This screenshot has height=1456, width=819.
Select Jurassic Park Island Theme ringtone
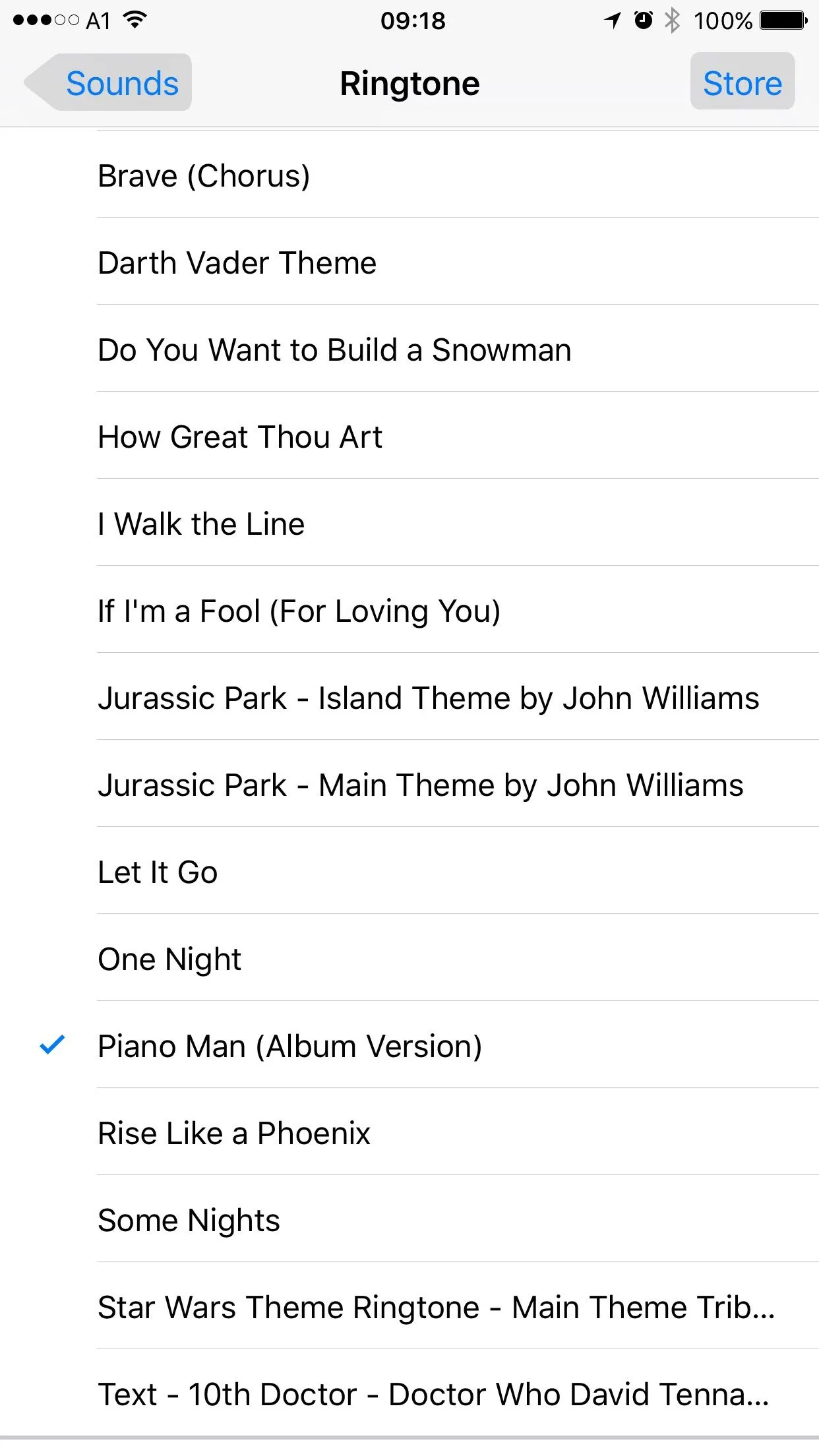click(429, 698)
